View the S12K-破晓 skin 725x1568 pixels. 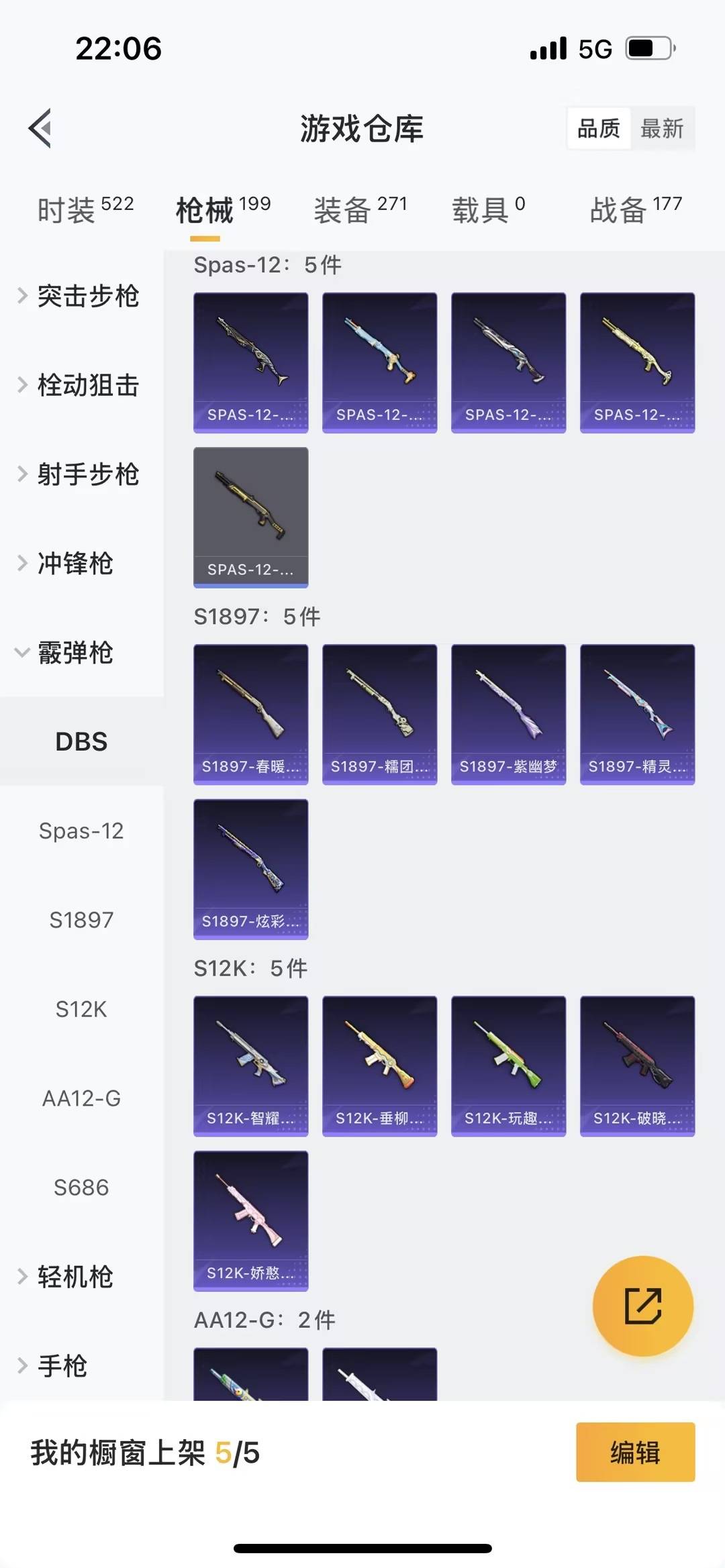[636, 1066]
